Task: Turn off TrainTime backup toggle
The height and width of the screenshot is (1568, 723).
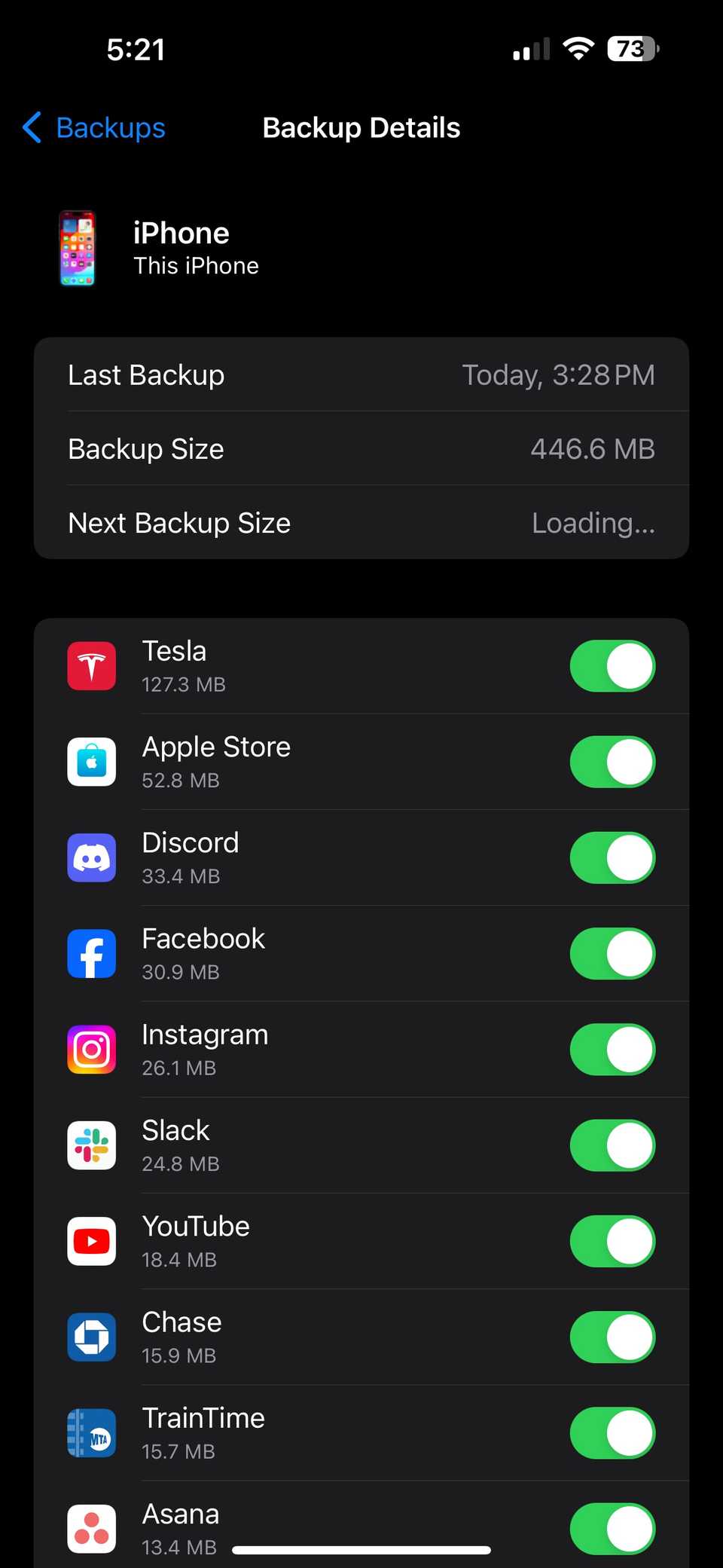Action: tap(612, 1433)
